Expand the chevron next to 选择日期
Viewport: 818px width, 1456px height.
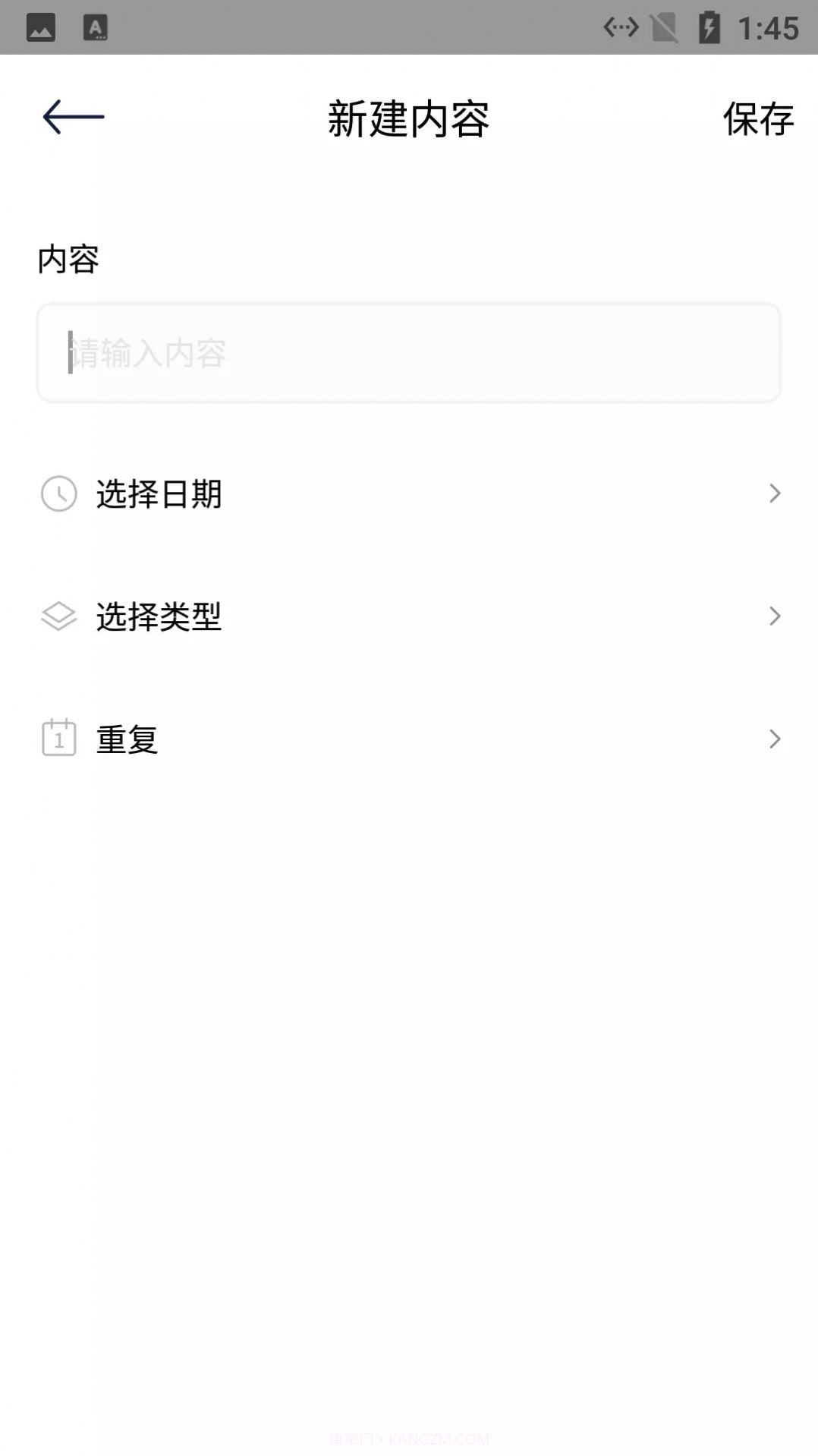[775, 493]
